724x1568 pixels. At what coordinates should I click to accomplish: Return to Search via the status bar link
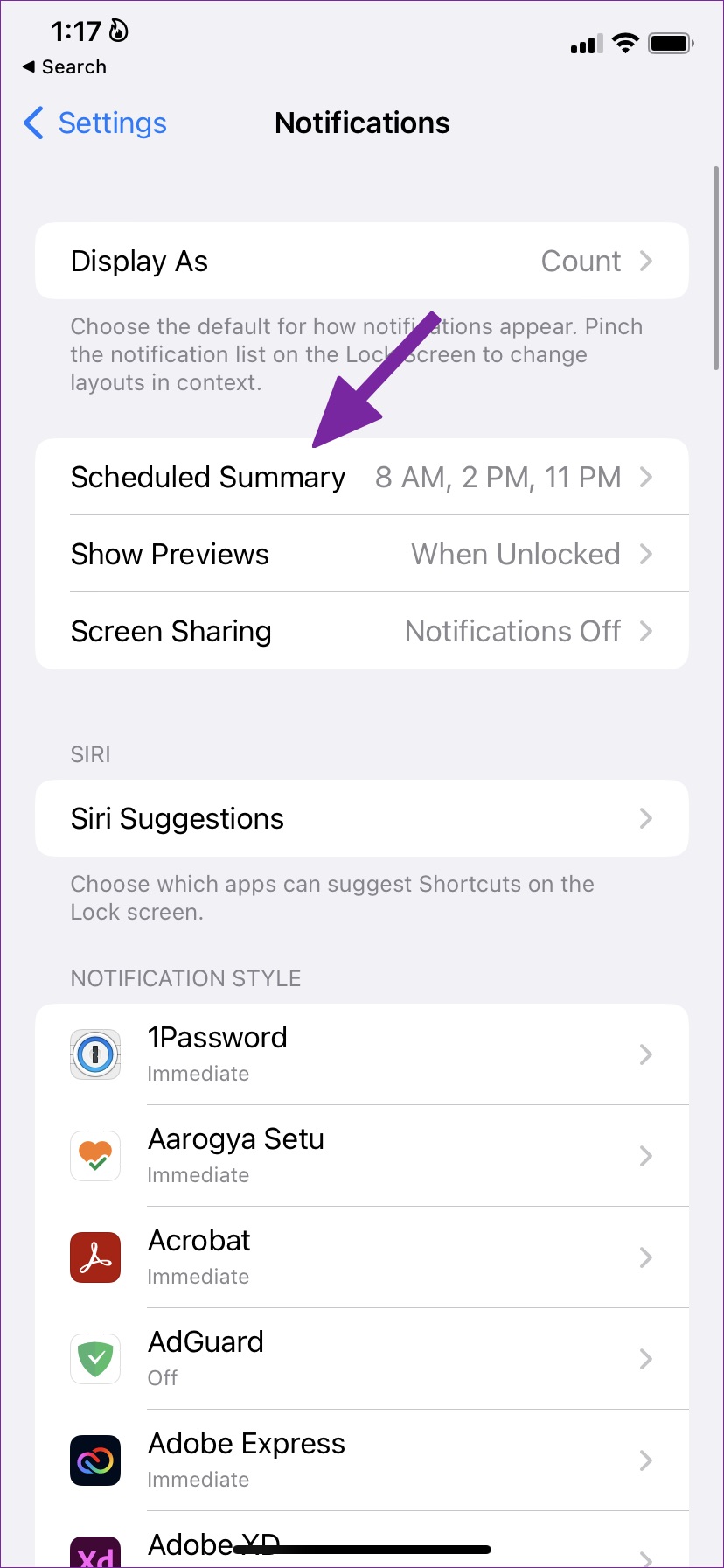coord(65,67)
